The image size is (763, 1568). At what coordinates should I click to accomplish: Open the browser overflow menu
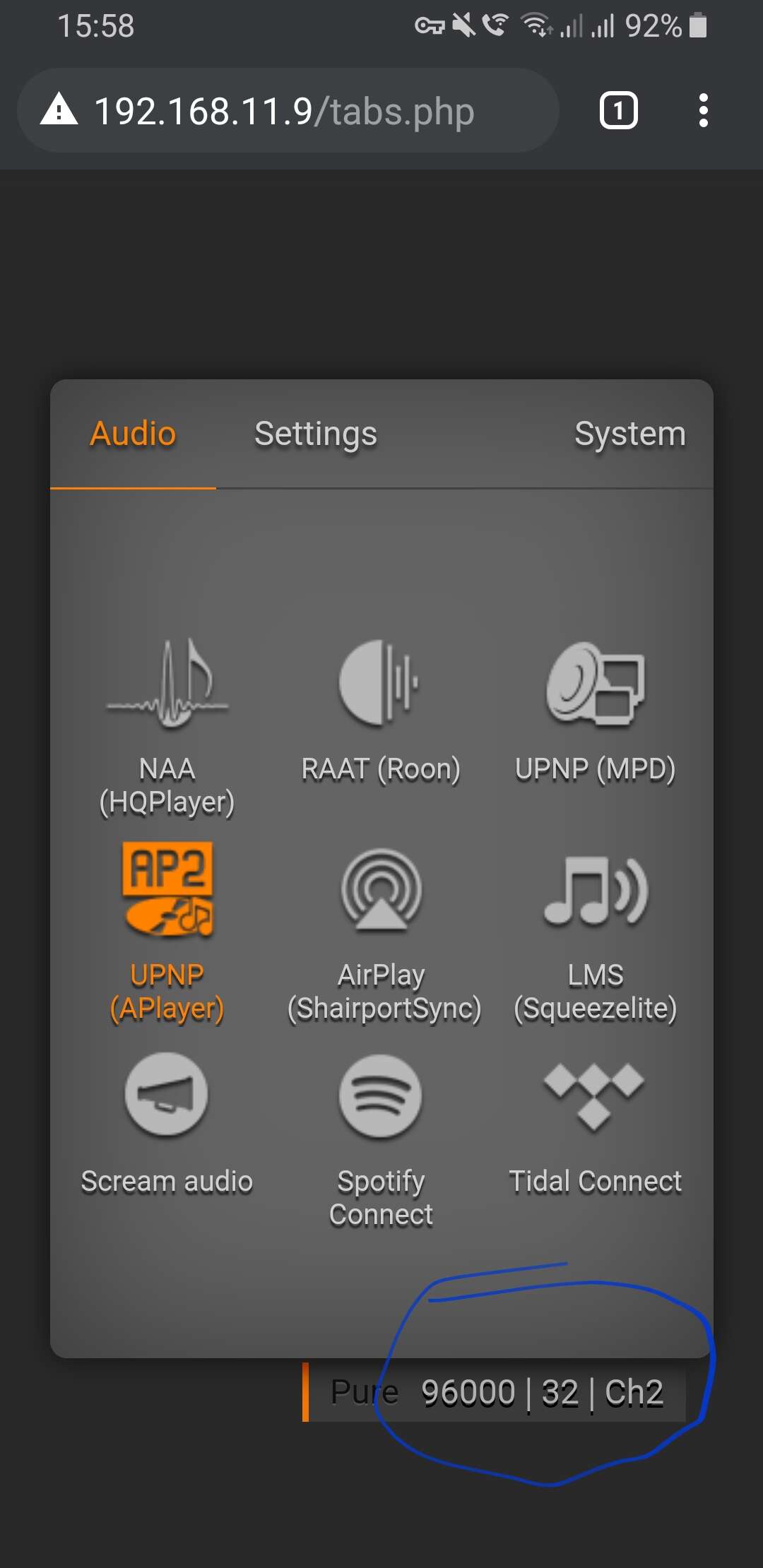(703, 111)
